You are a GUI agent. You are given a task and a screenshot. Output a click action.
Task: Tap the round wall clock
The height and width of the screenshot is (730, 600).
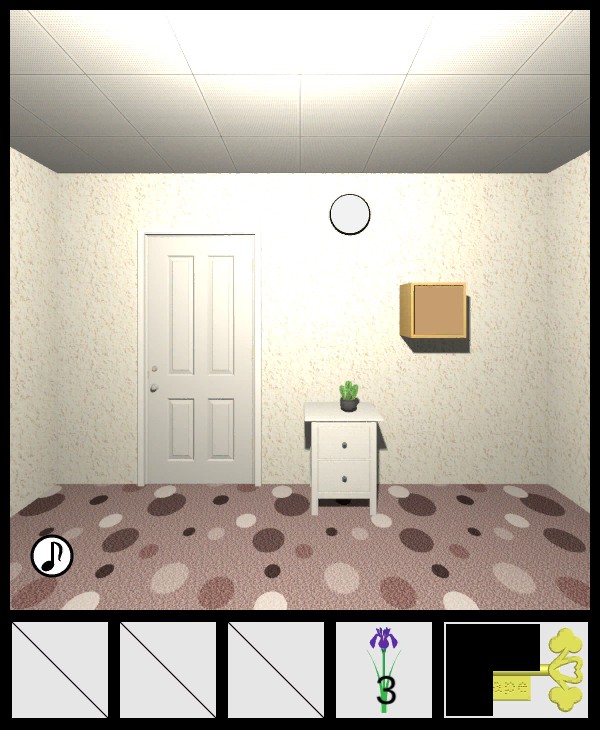coord(350,214)
